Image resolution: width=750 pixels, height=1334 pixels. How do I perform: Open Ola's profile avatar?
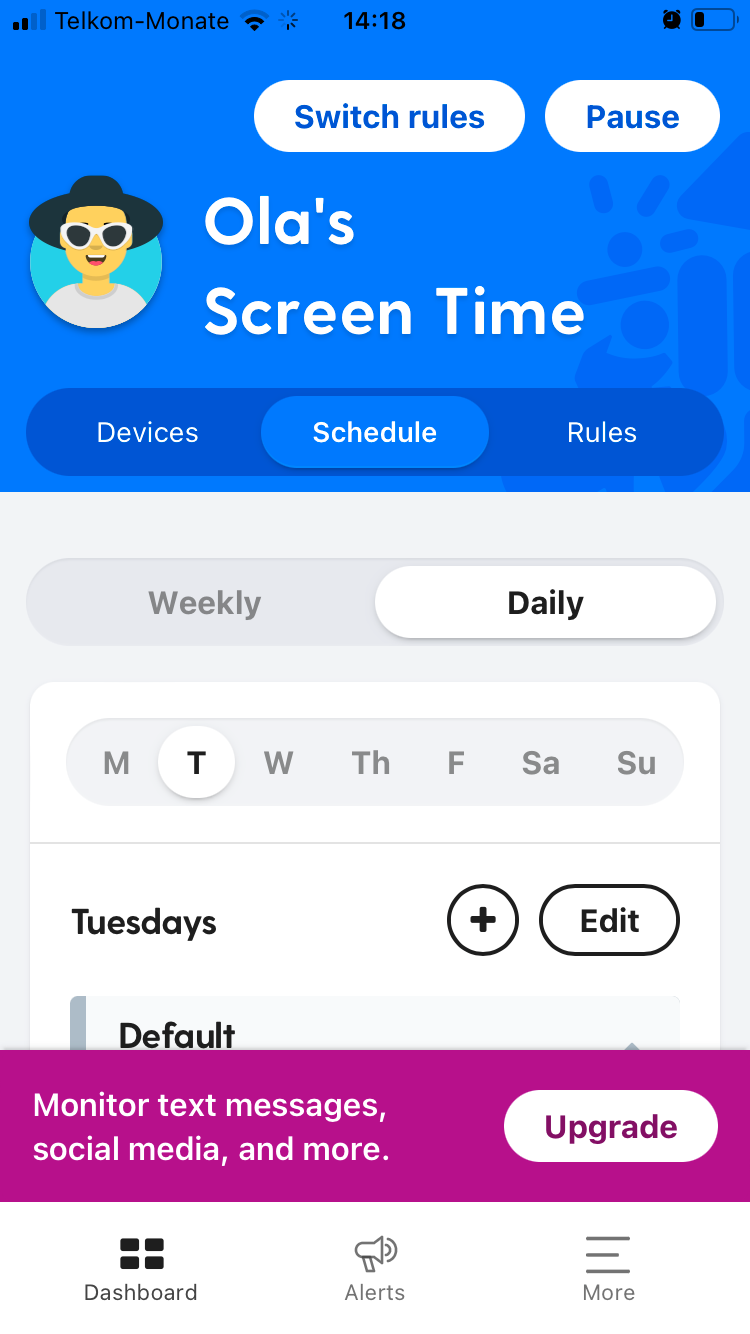(96, 252)
